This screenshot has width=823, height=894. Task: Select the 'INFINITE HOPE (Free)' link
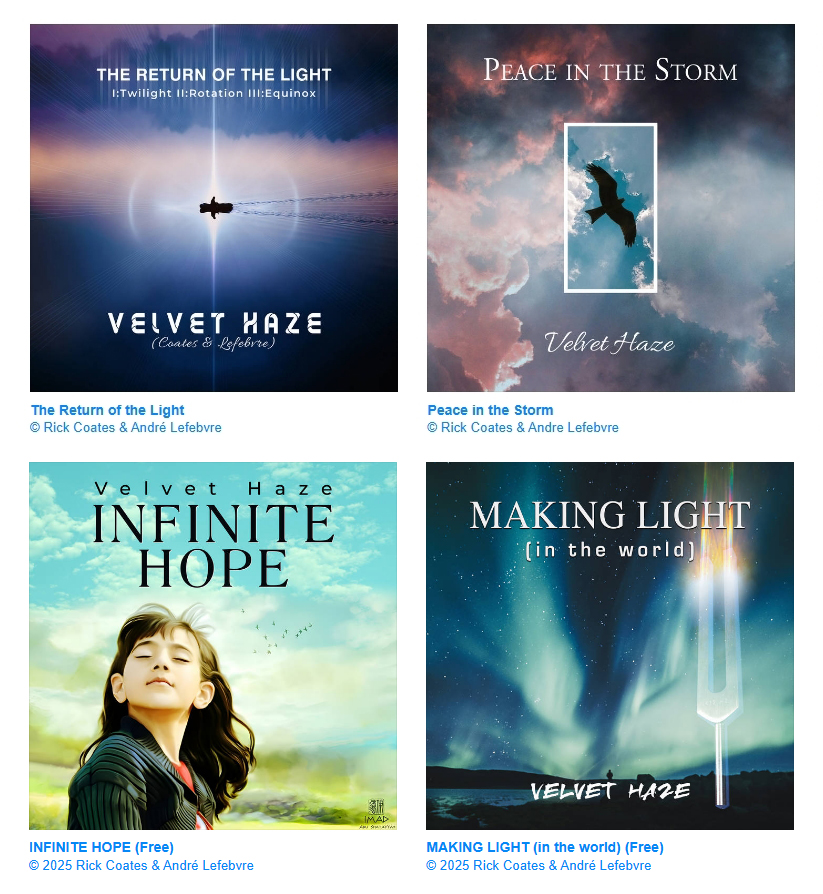[101, 847]
